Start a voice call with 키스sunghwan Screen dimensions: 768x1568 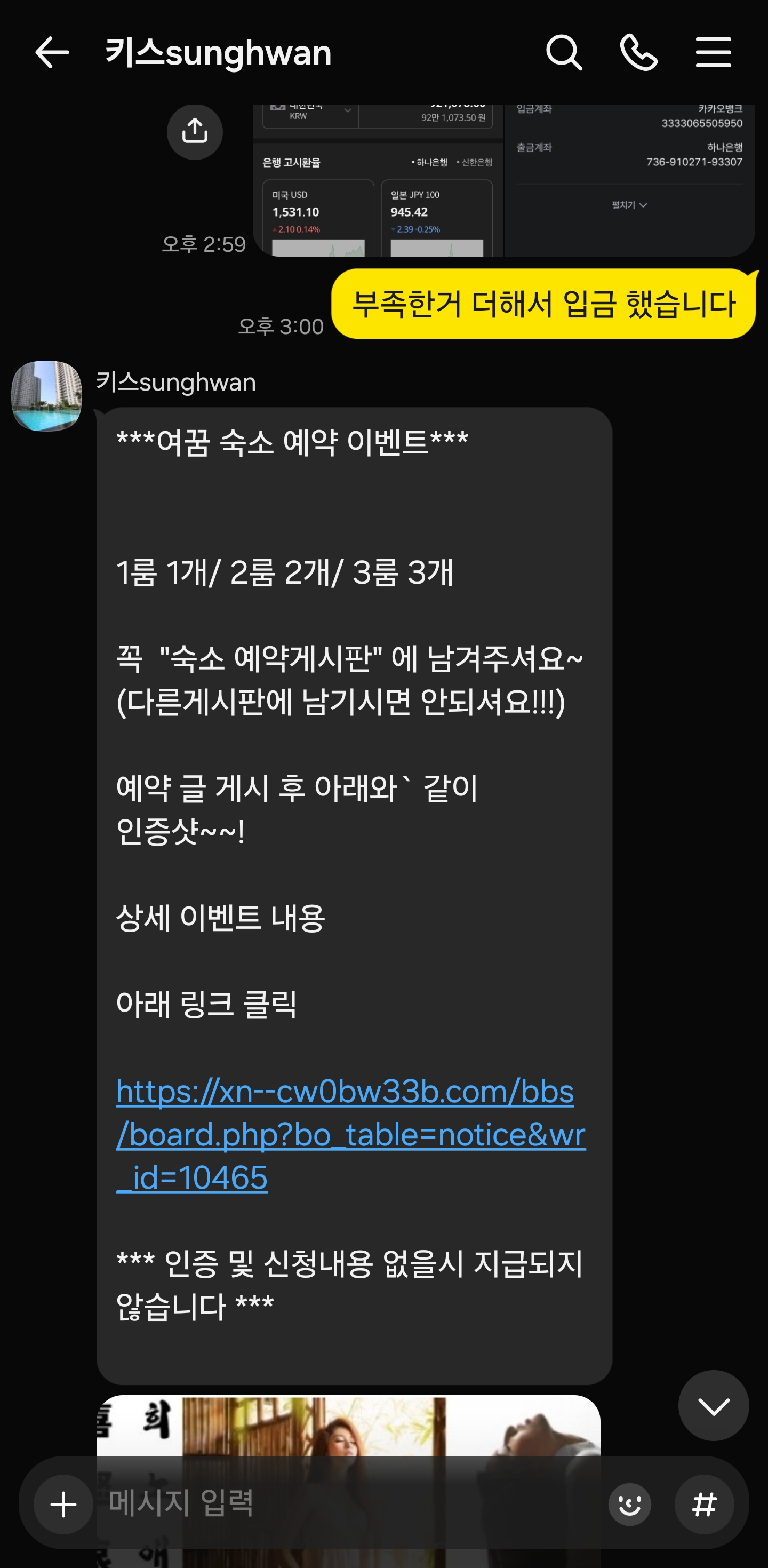point(638,52)
